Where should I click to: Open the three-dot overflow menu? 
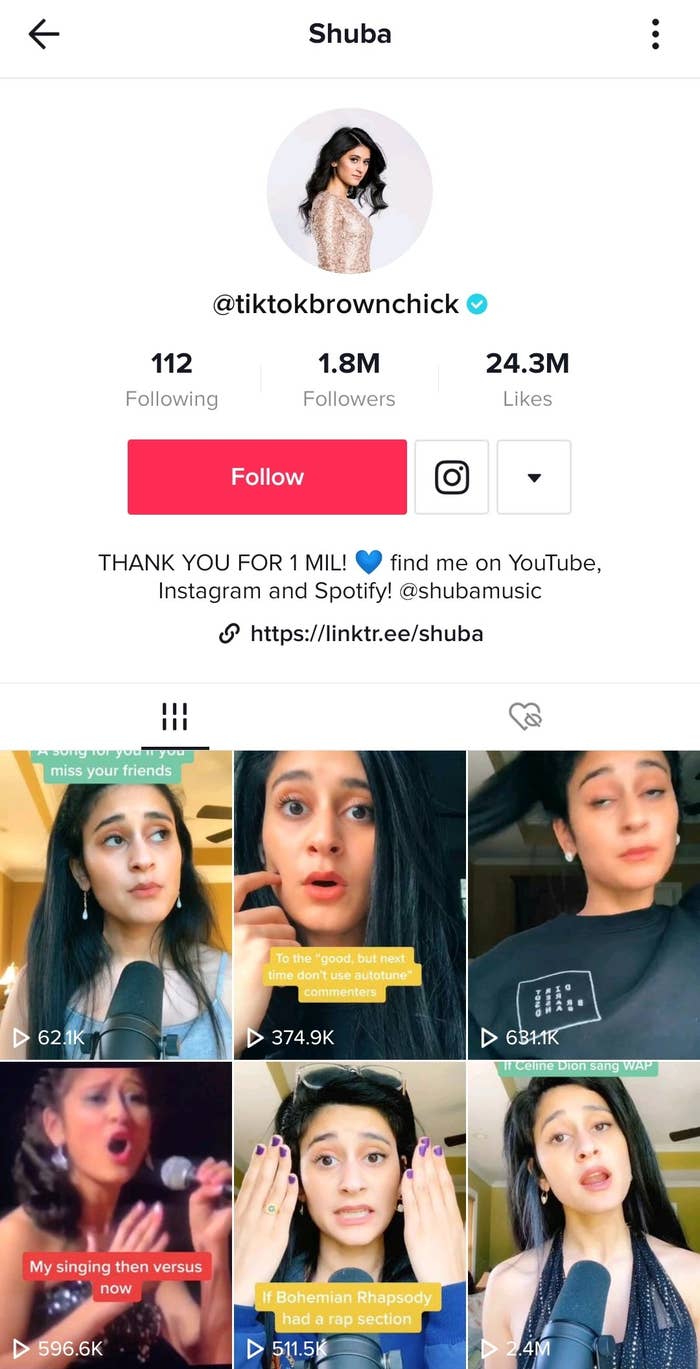(655, 34)
